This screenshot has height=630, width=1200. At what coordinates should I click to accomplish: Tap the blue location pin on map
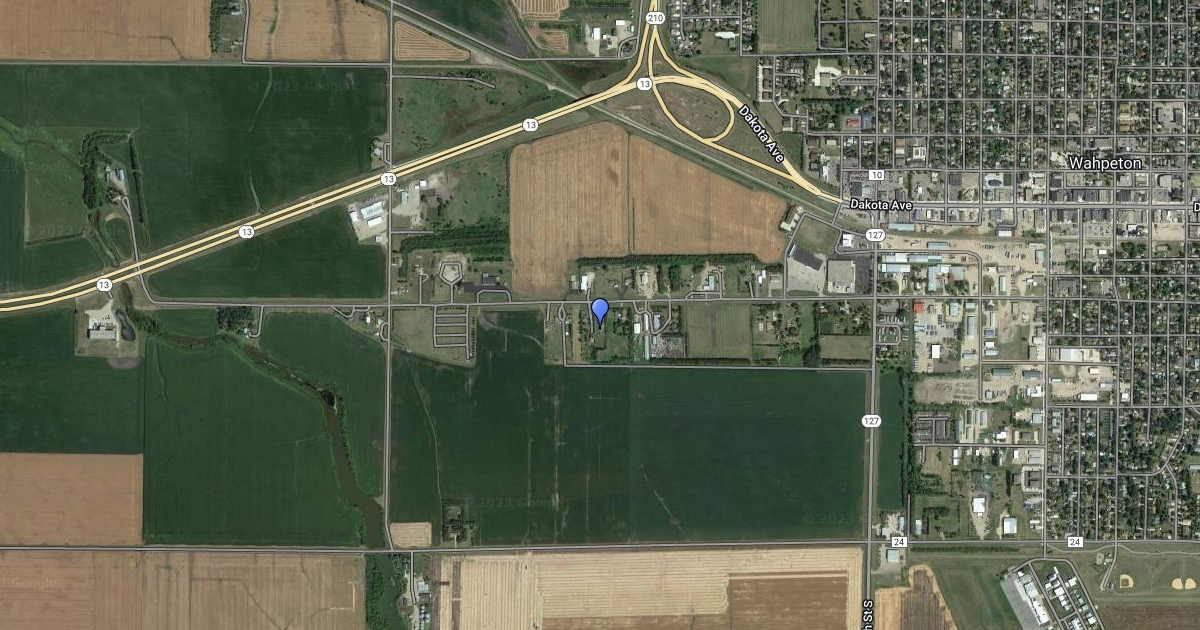600,311
